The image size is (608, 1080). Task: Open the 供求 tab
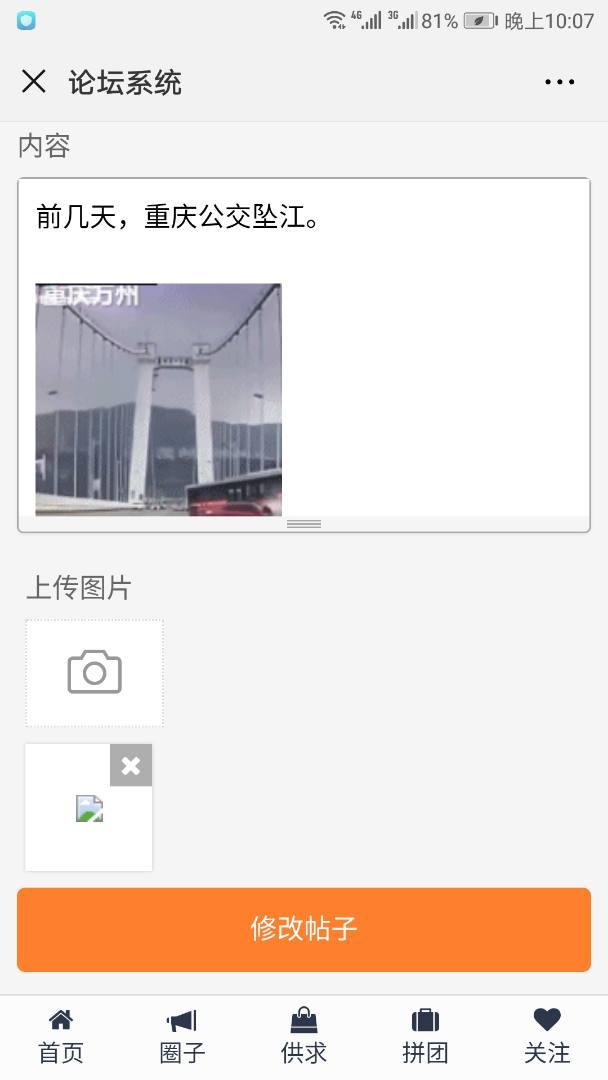[x=304, y=1037]
